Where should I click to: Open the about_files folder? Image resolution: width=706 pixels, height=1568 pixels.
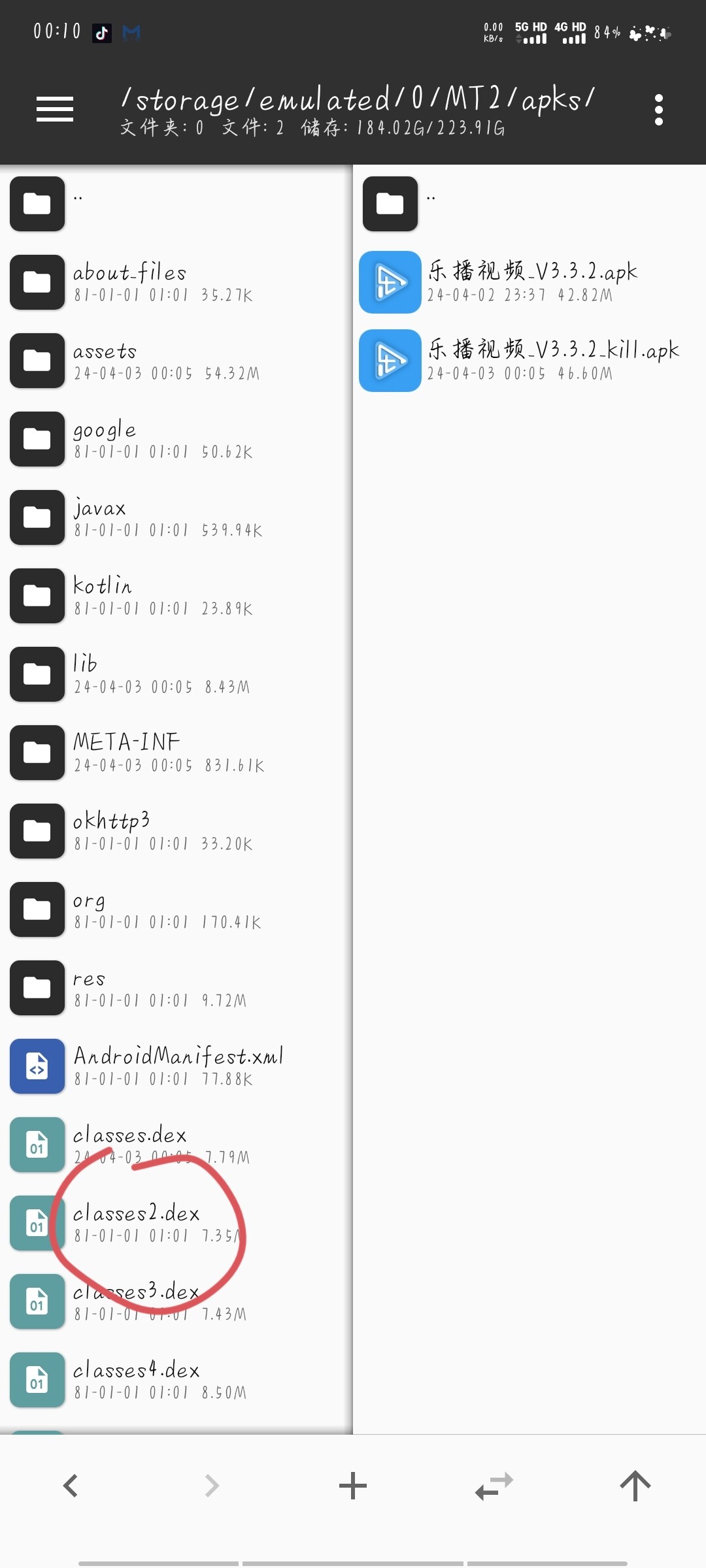pyautogui.click(x=176, y=282)
